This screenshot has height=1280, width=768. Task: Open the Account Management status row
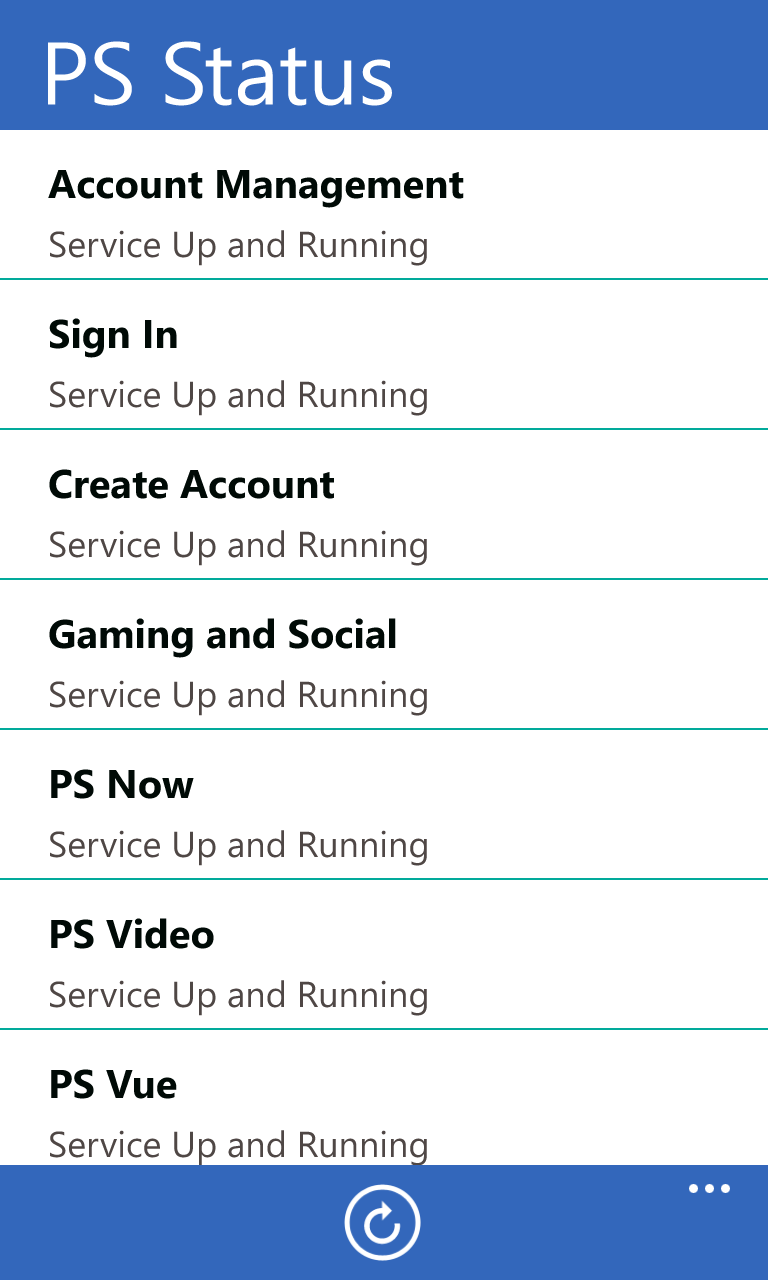[x=384, y=214]
